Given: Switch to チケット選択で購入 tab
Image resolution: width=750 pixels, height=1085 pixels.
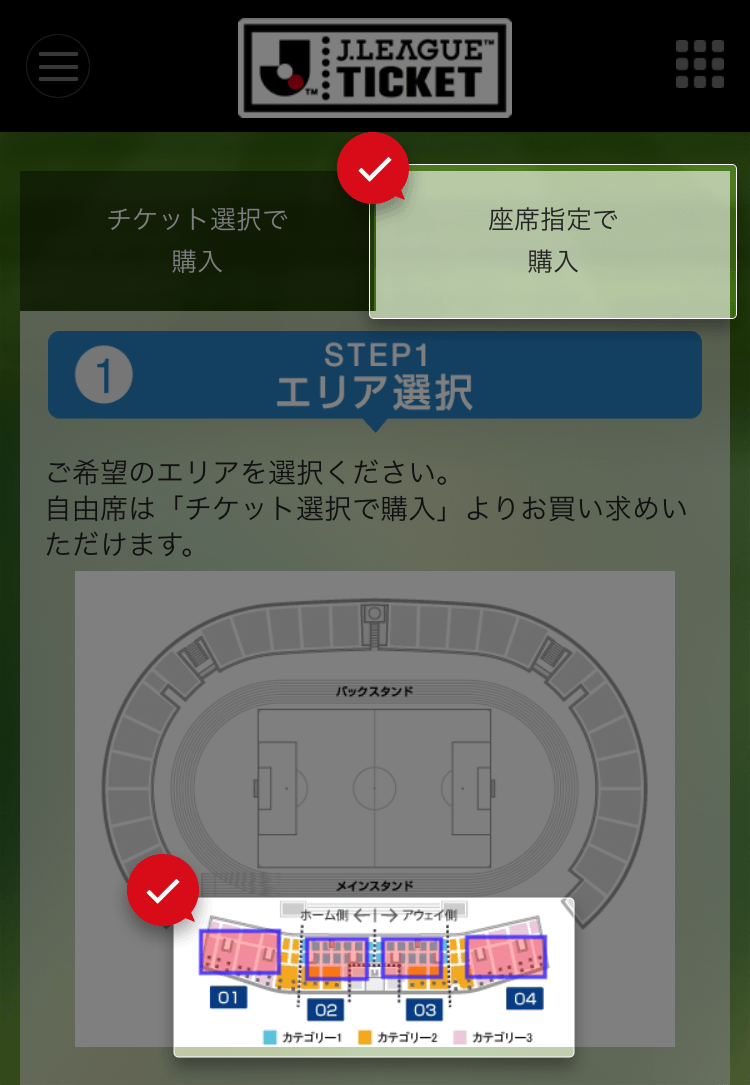Looking at the screenshot, I should tap(196, 241).
